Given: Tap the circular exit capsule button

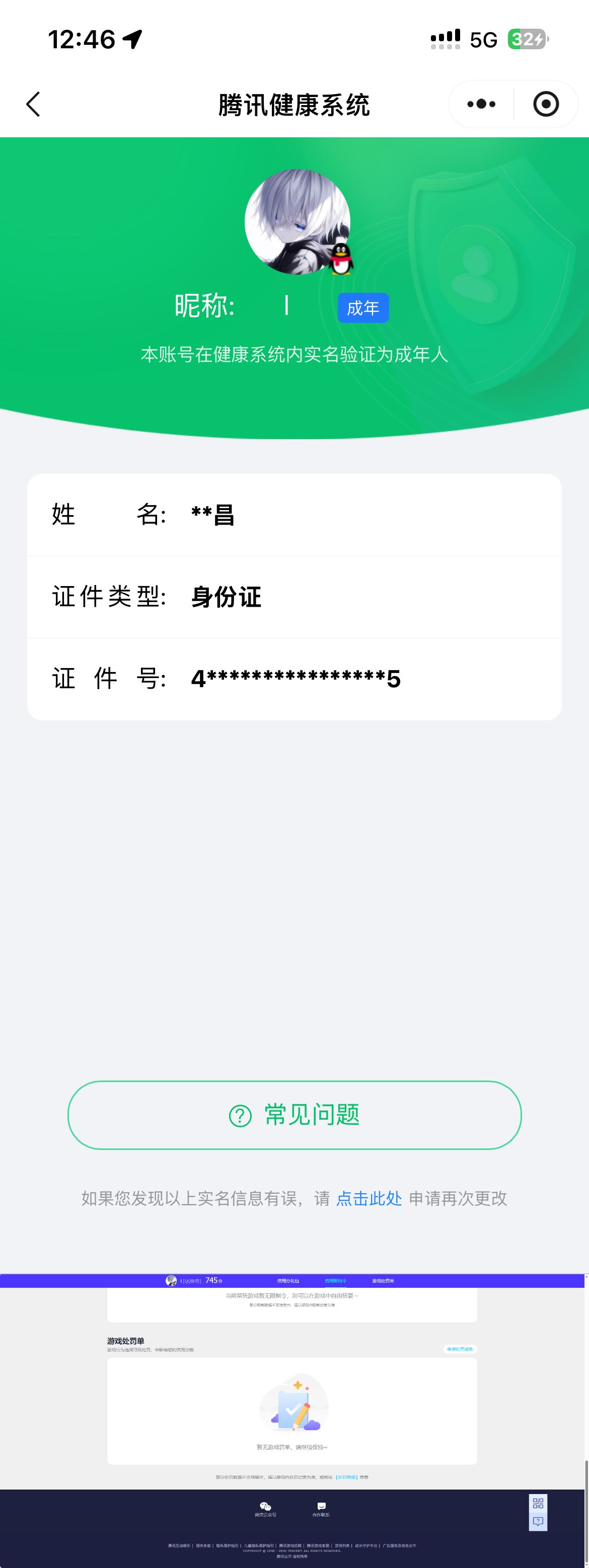Looking at the screenshot, I should click(546, 104).
